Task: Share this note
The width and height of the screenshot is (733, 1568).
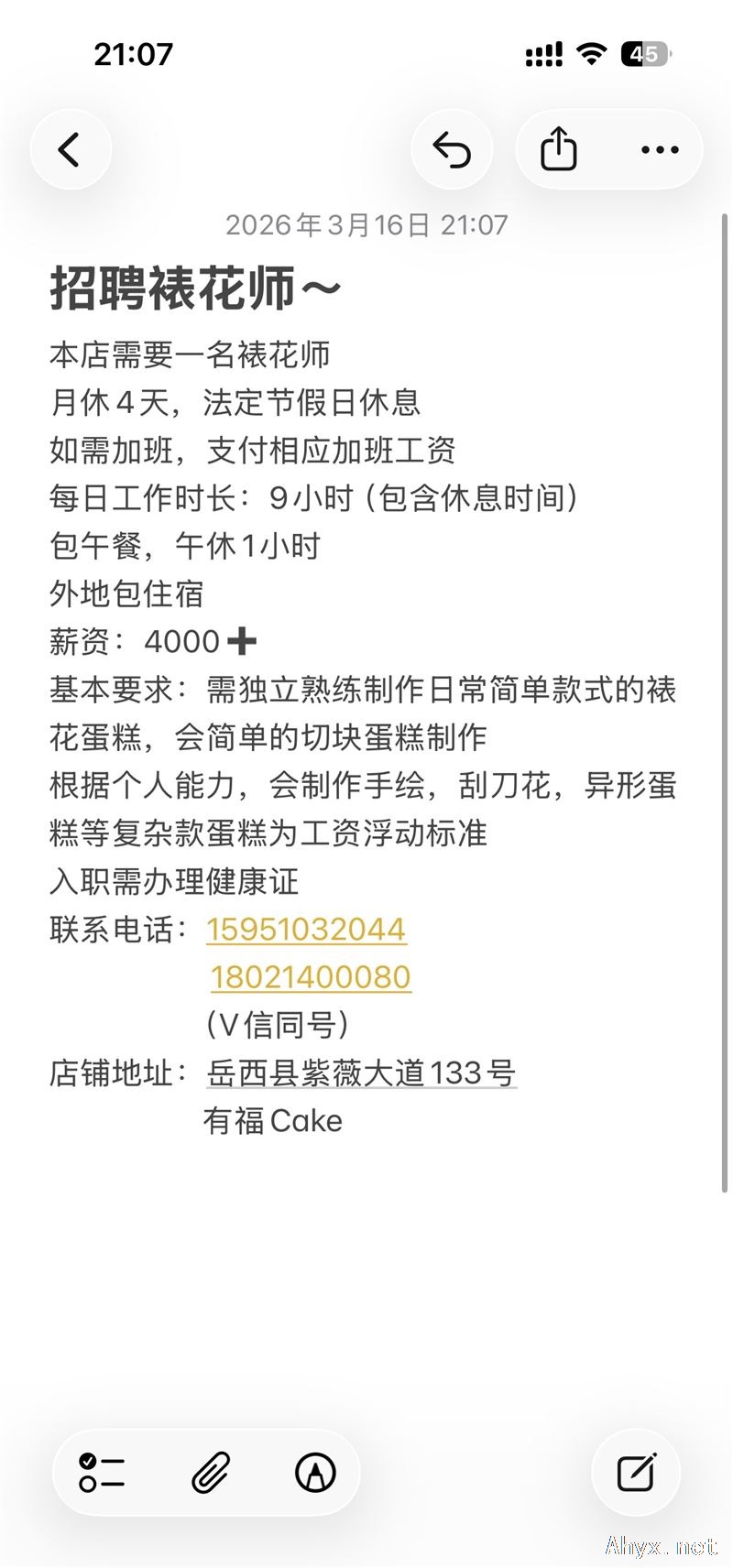Action: point(558,149)
